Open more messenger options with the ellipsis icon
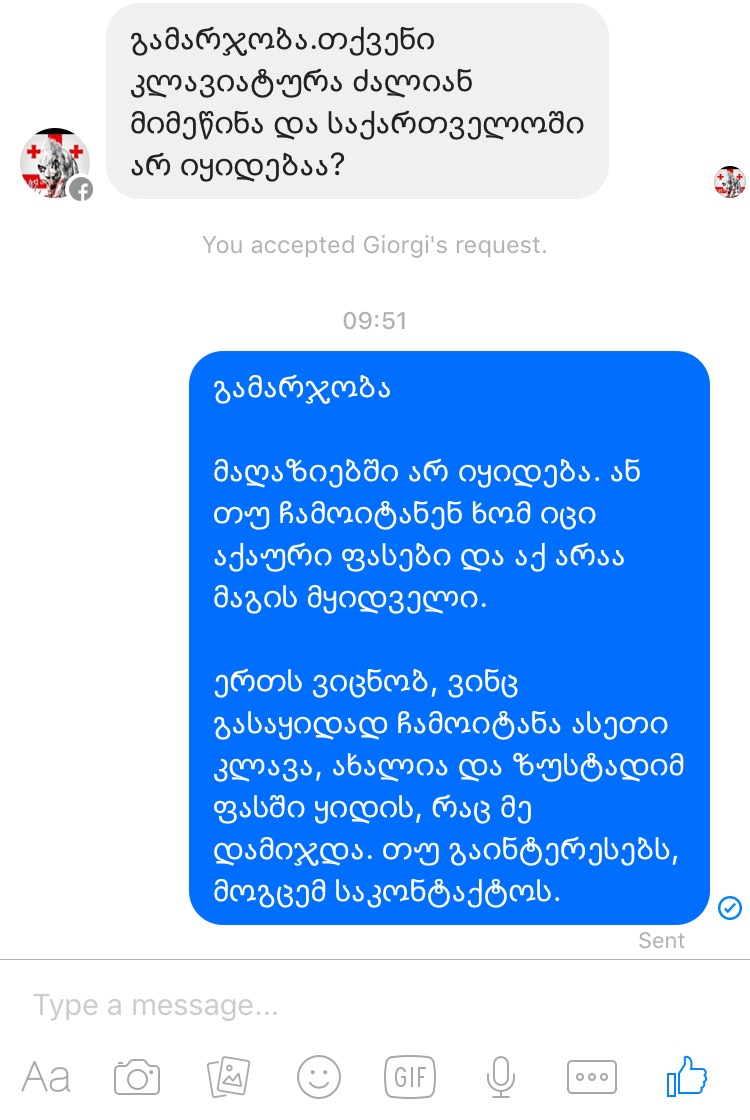 tap(591, 1077)
